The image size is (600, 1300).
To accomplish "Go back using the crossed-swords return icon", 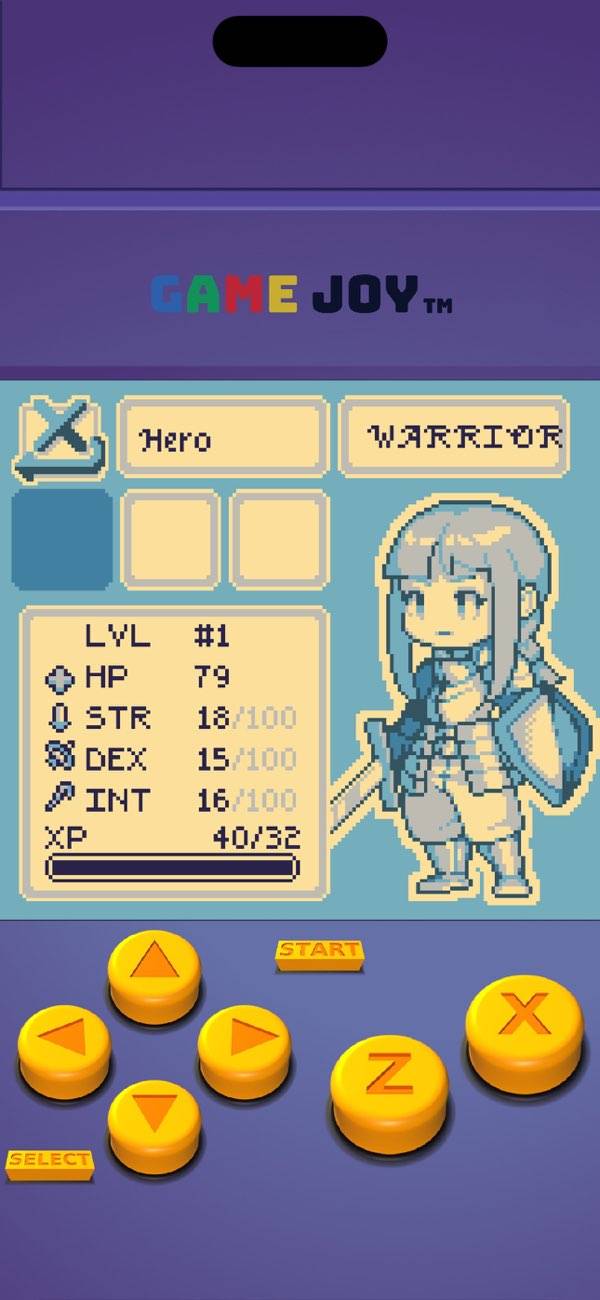I will pos(60,437).
